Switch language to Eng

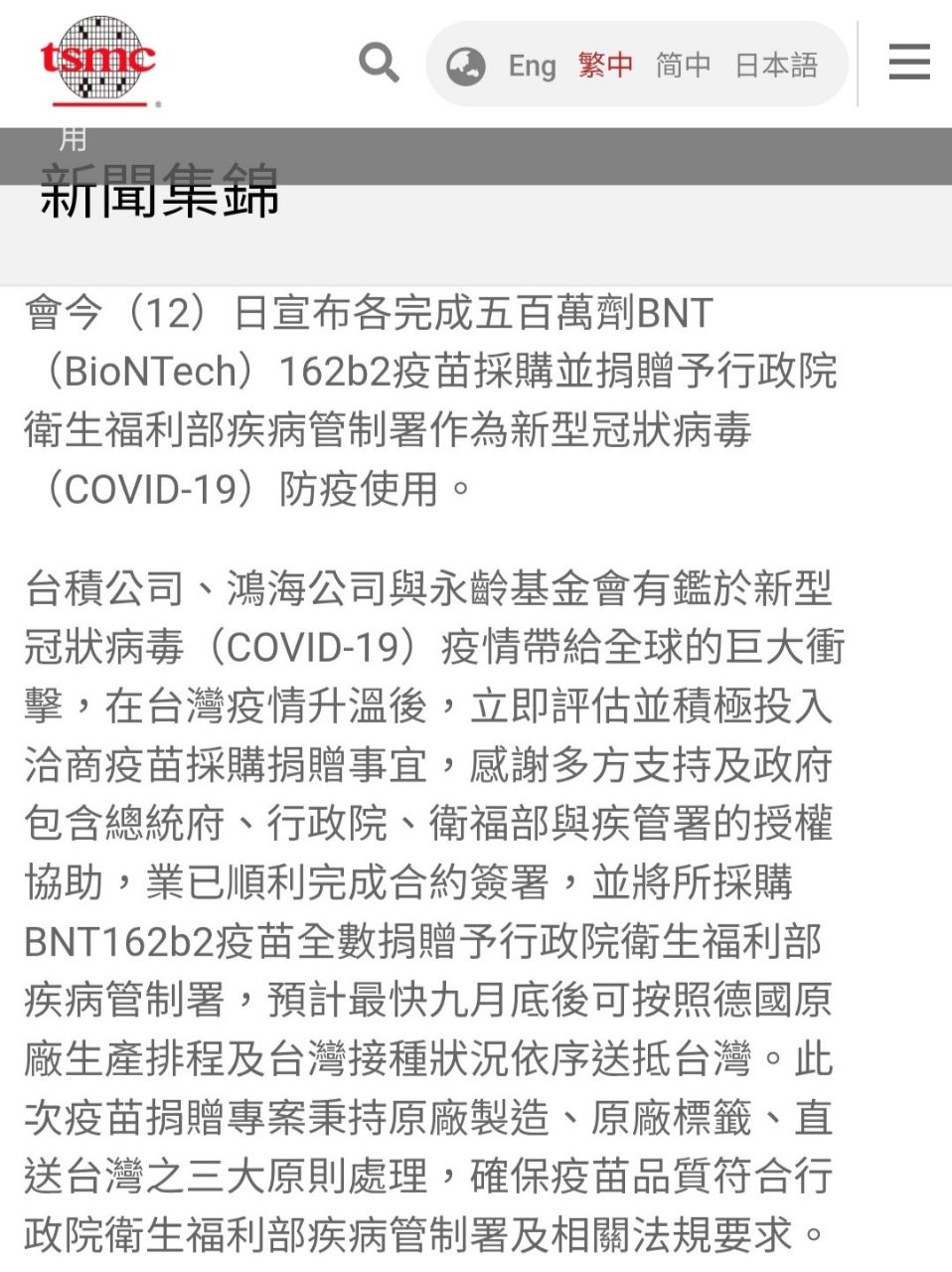point(532,66)
